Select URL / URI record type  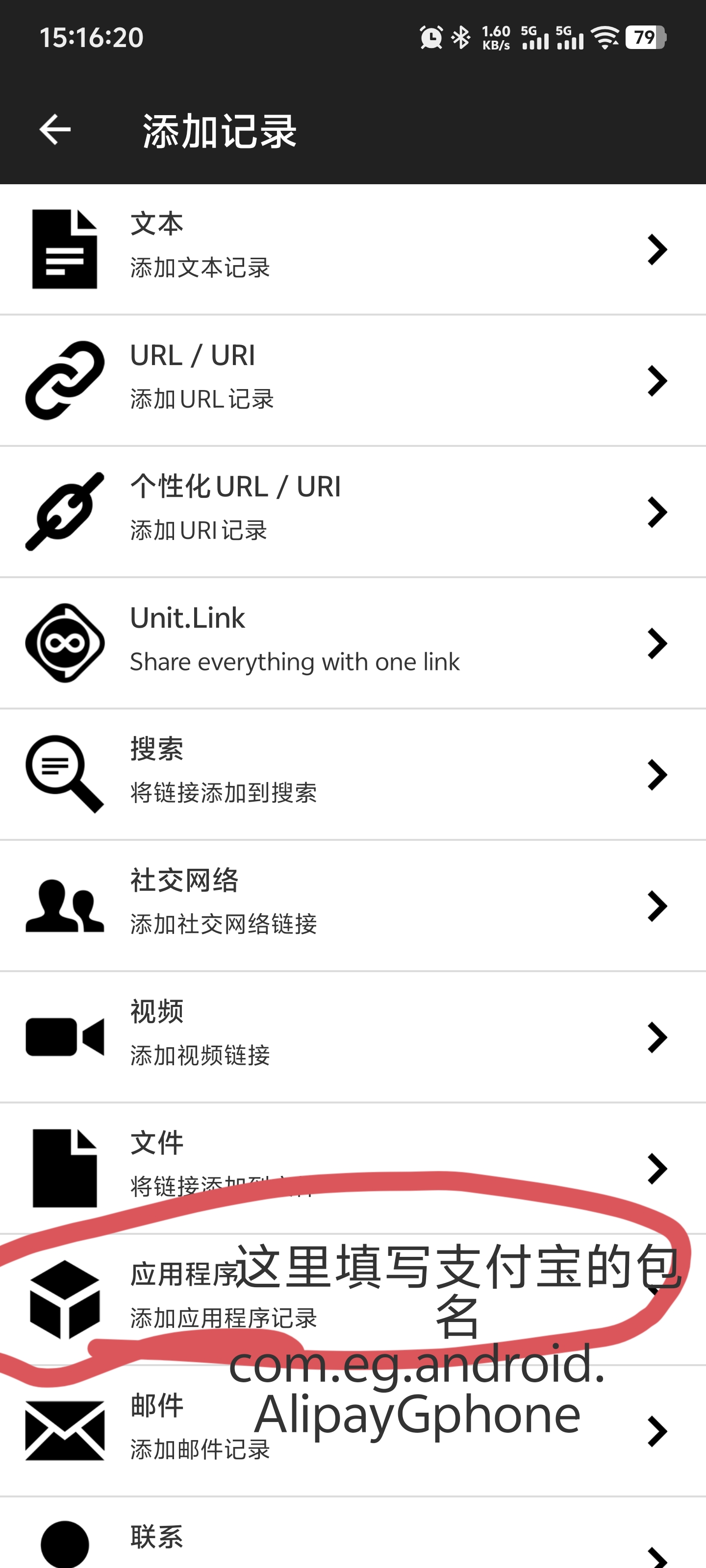[x=353, y=380]
